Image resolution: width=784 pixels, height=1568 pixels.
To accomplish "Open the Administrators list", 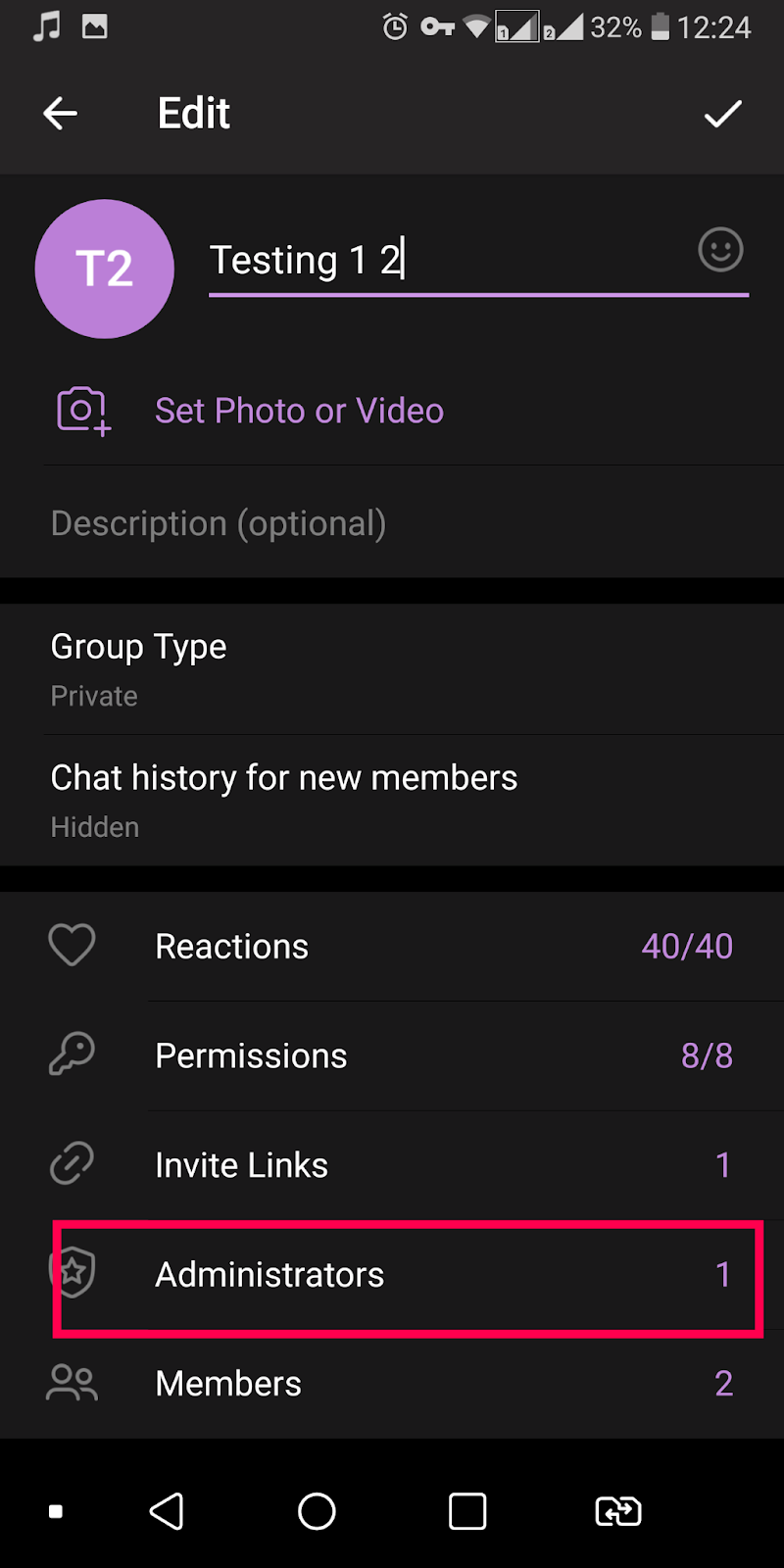I will coord(392,1275).
